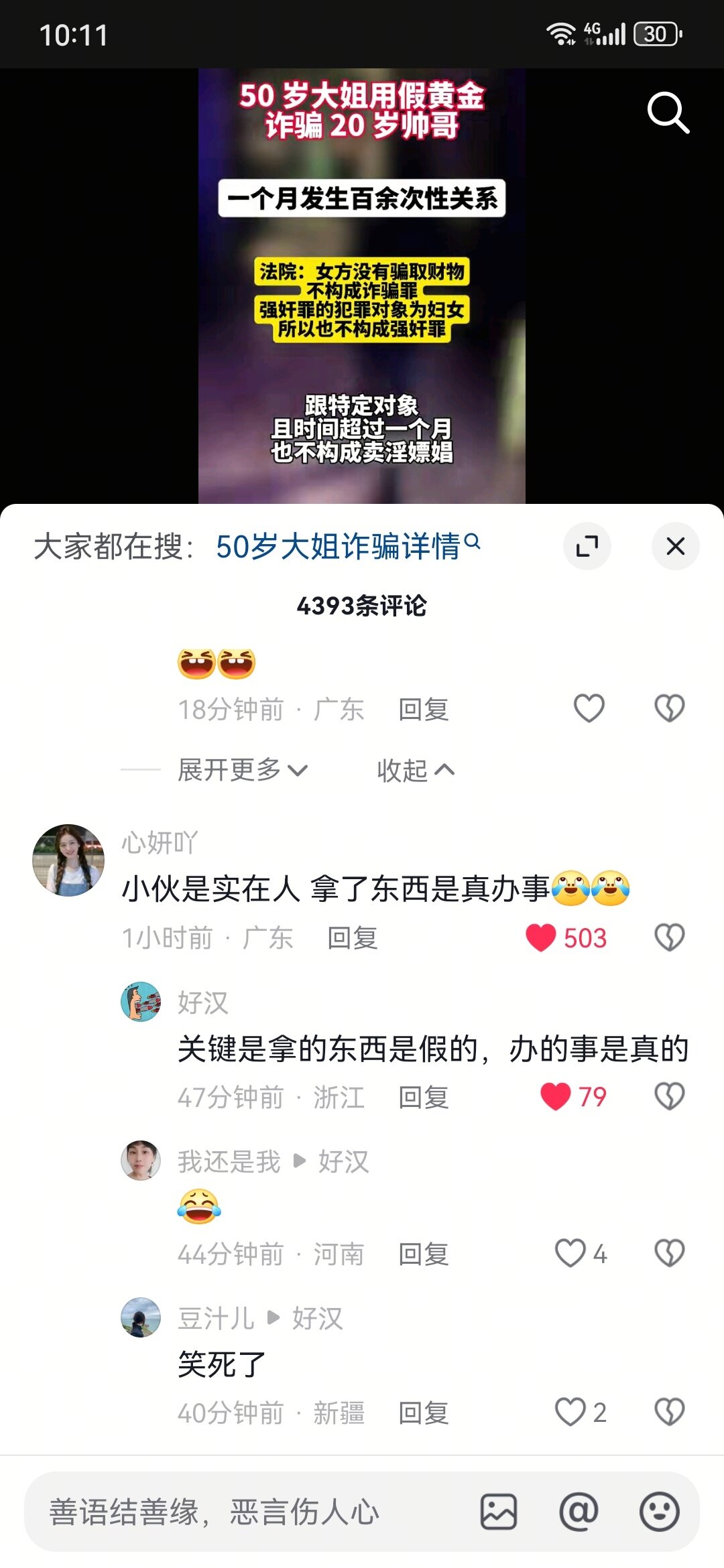Open the emoji picker in comment bar
The height and width of the screenshot is (1568, 724).
pyautogui.click(x=659, y=1512)
